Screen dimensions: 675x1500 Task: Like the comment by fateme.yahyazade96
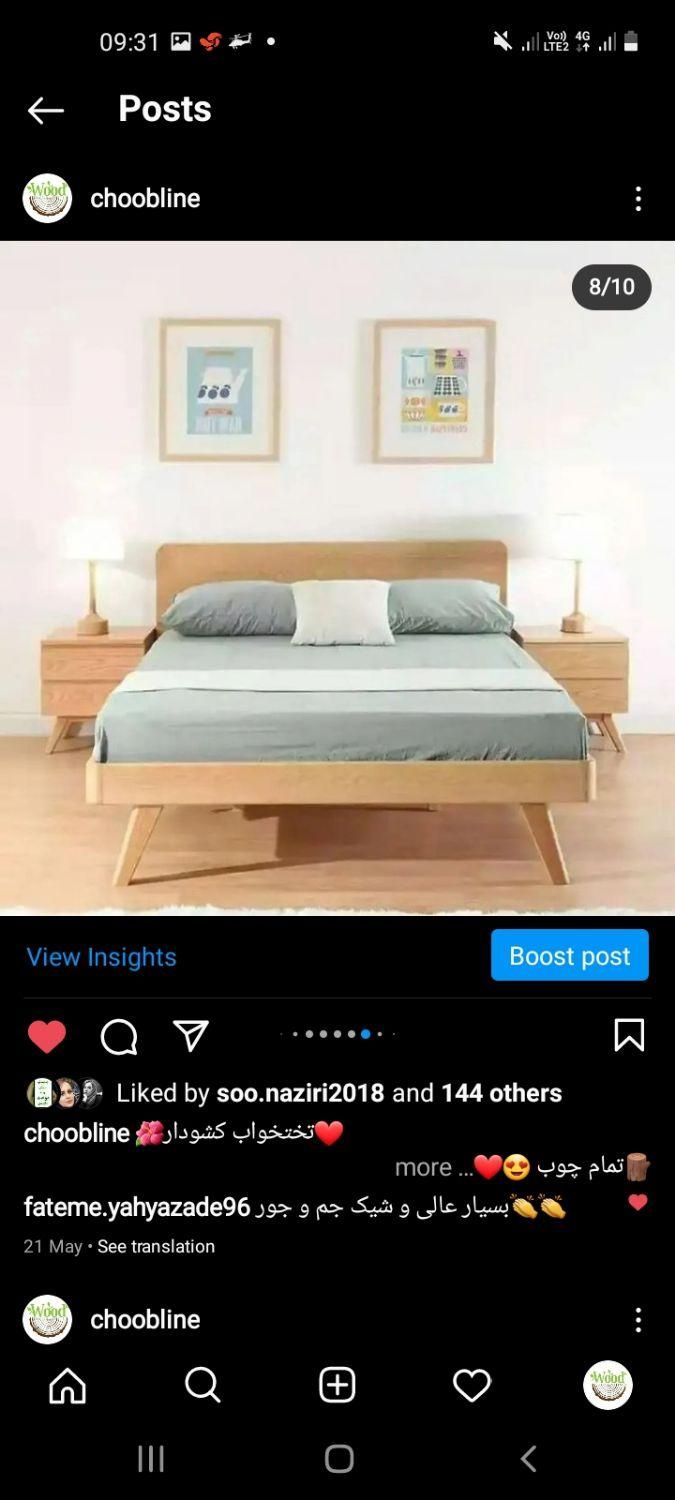638,1203
